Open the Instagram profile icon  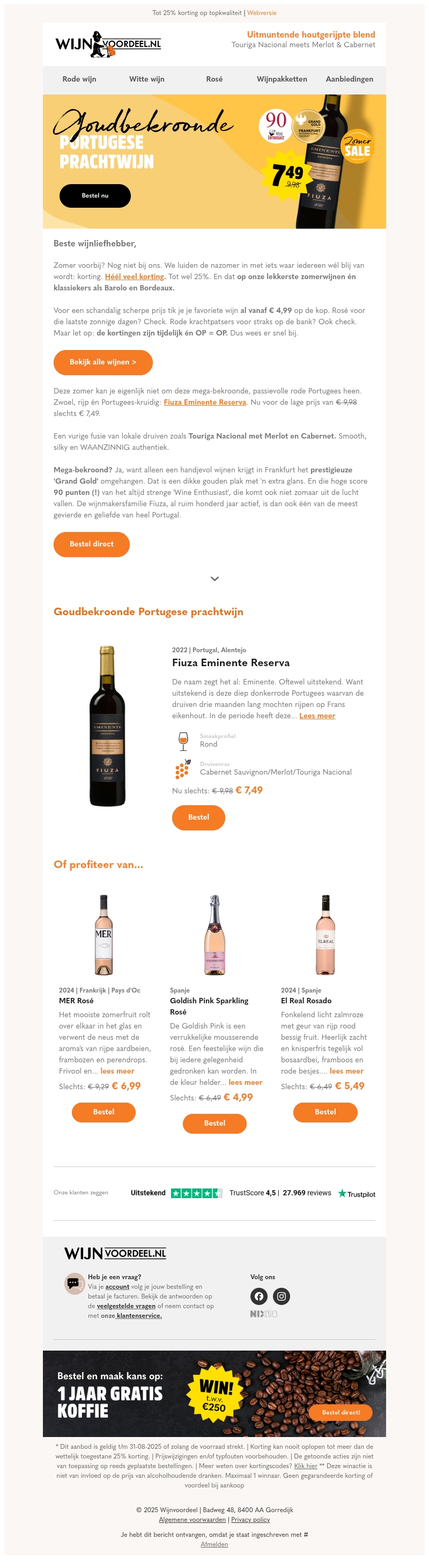[282, 1296]
